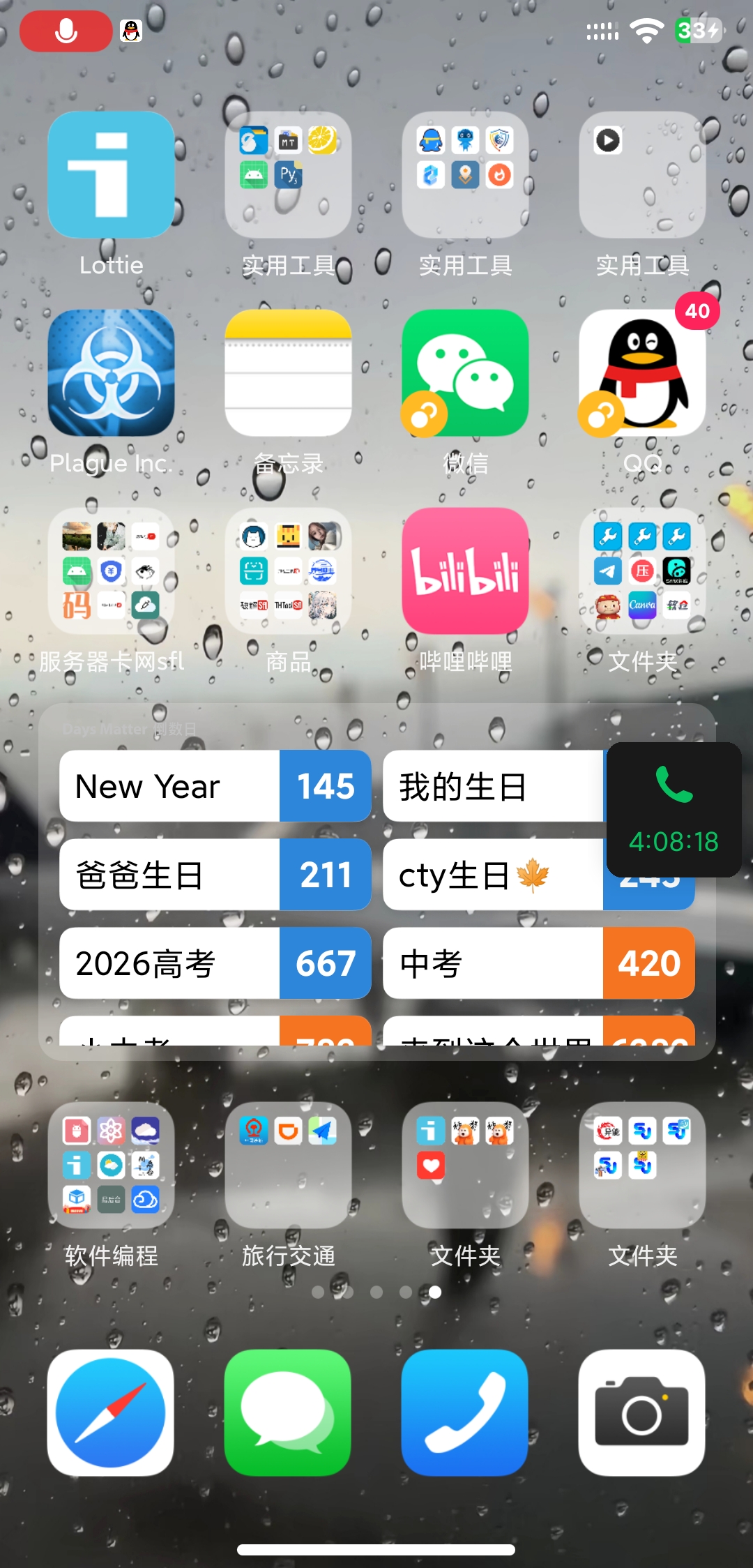
Task: Launch the Camera from the dock
Action: [642, 1412]
